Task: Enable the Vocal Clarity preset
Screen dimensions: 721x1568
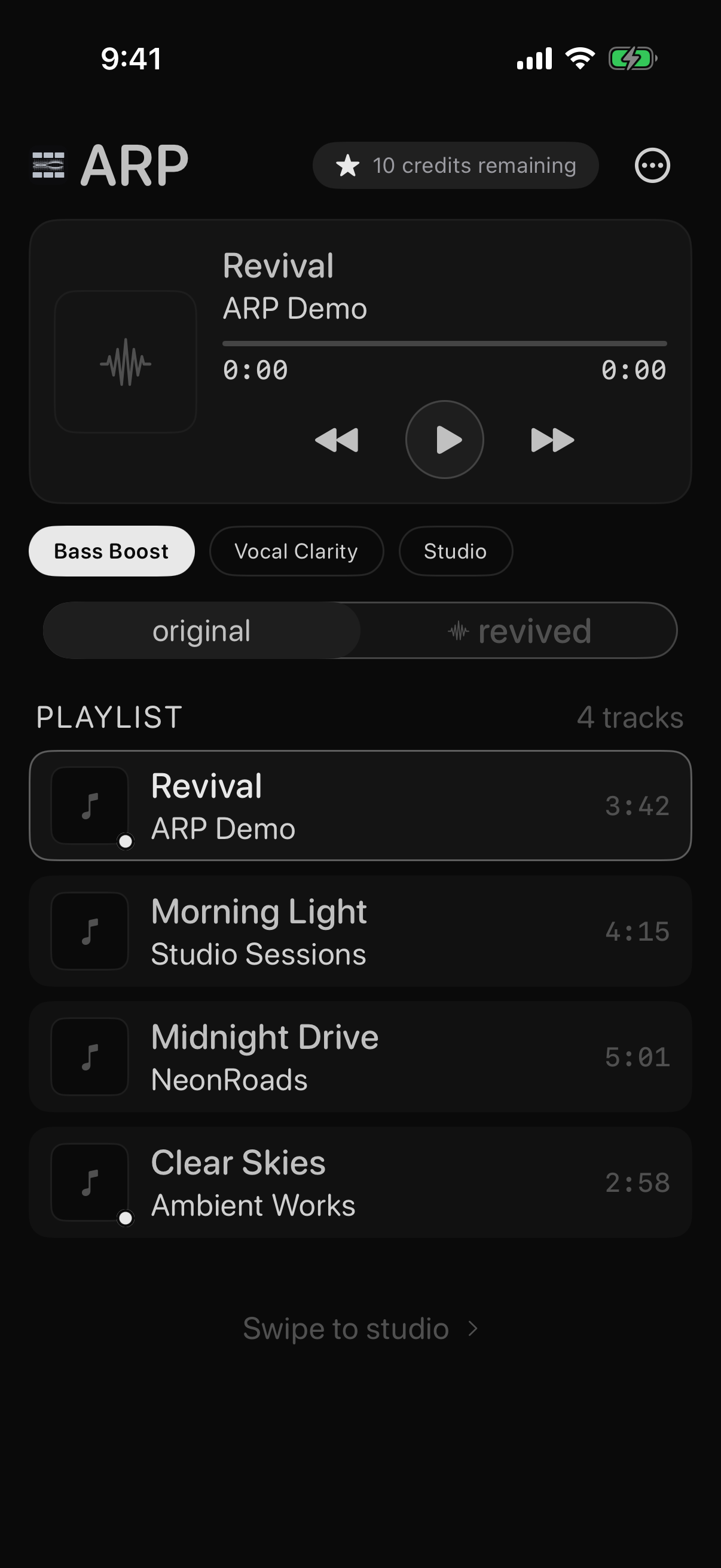Action: click(x=297, y=550)
